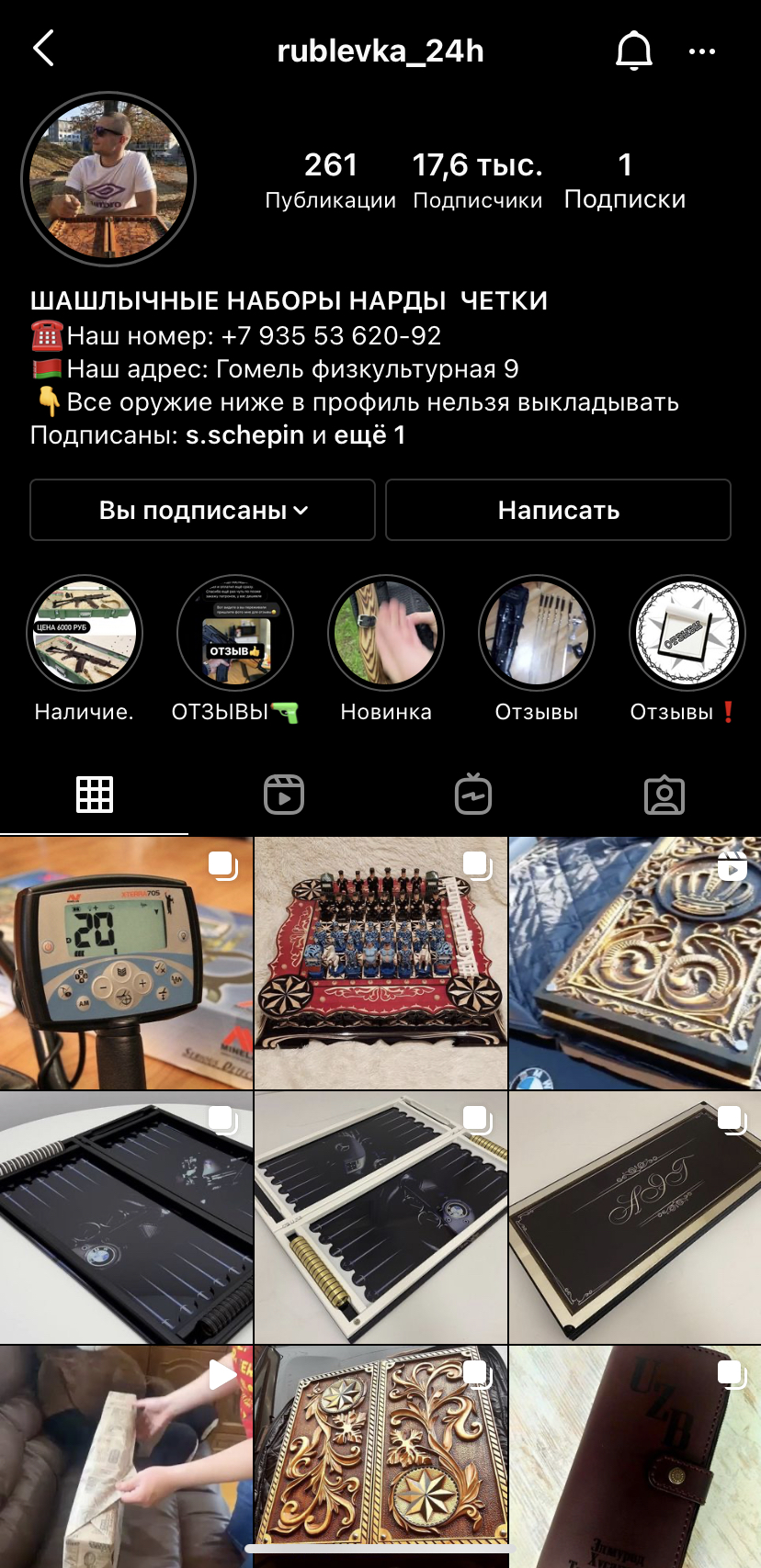
Task: Tap the Написать message button
Action: (558, 510)
